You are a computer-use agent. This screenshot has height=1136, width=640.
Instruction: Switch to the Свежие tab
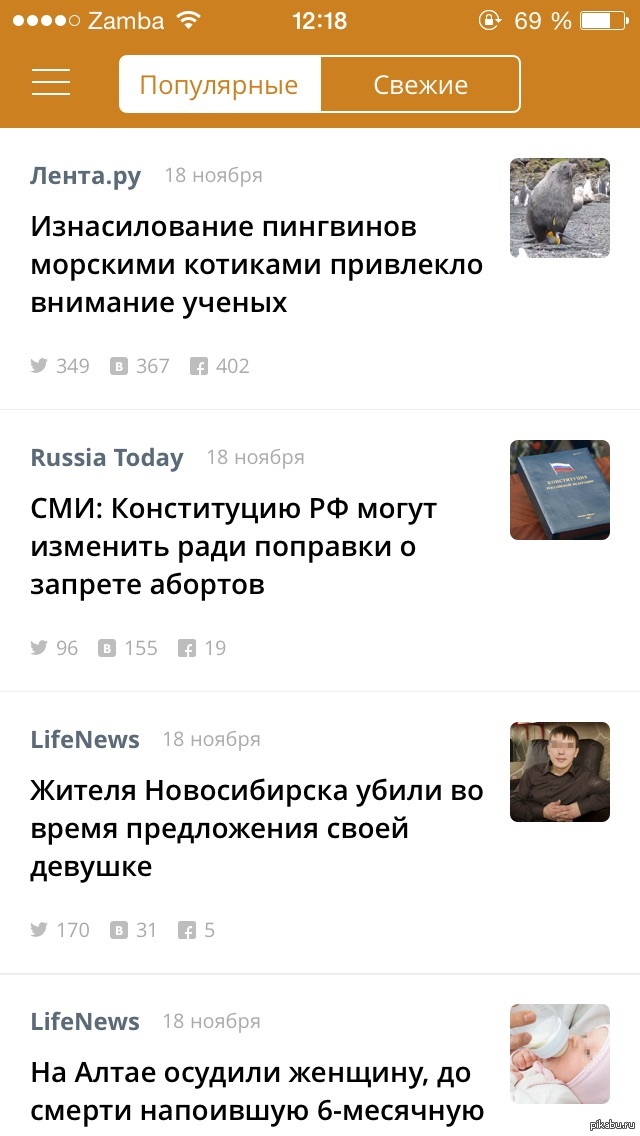coord(420,85)
